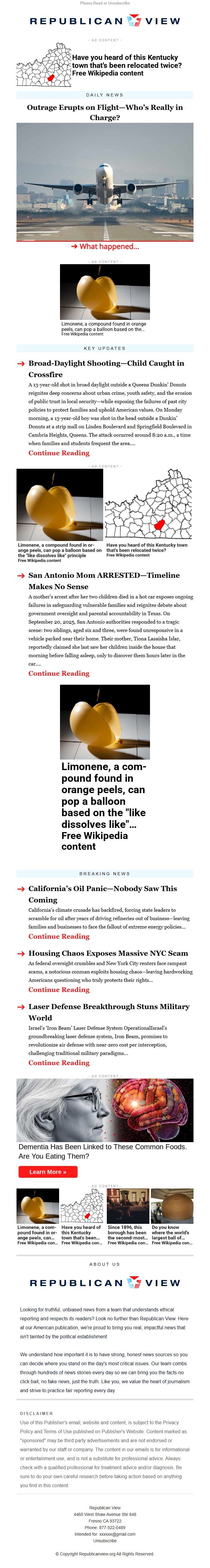Continue reading California's Oil Panic story
Viewport: 210px width, 1568px height.
pos(58,936)
